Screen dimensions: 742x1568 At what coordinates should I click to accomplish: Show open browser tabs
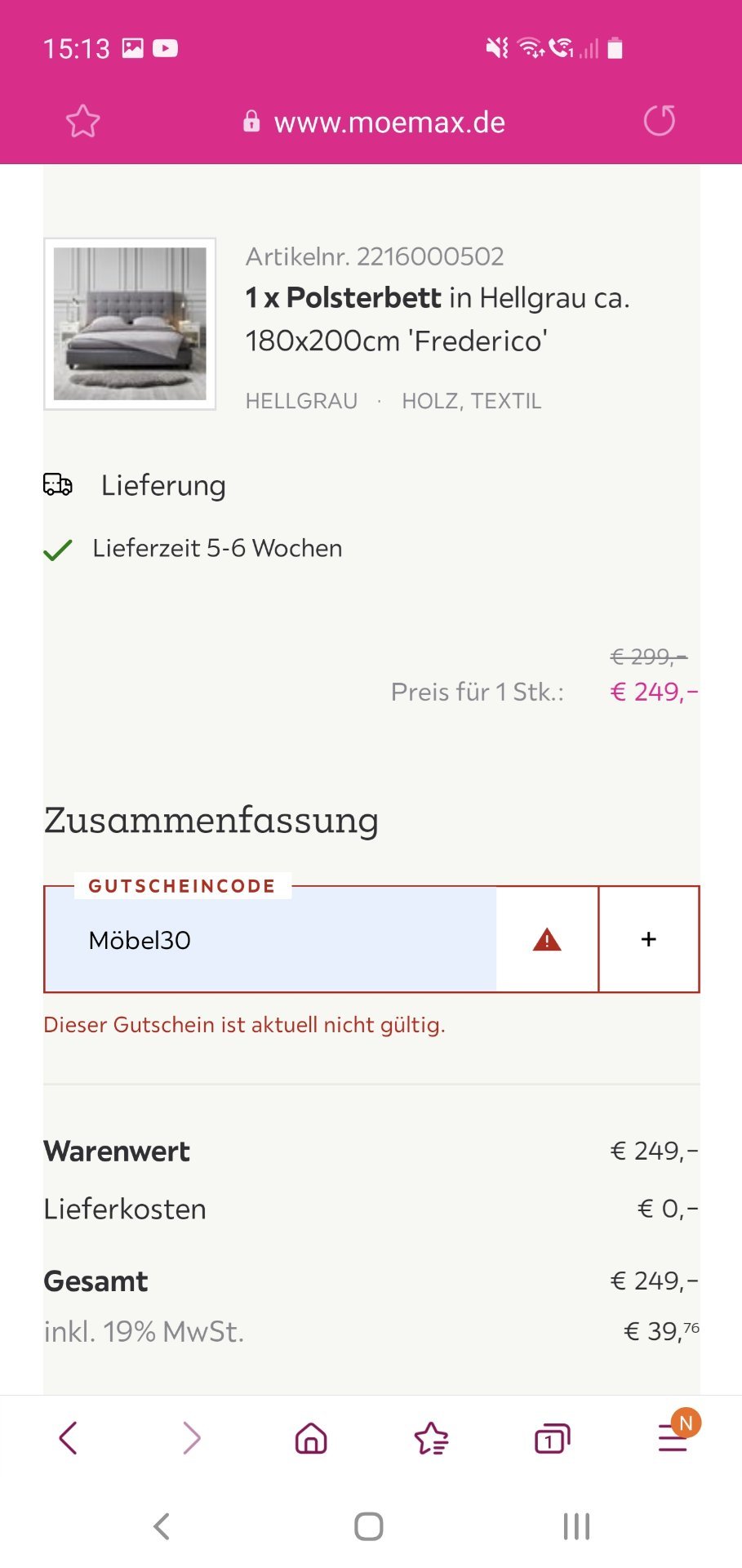coord(553,1438)
